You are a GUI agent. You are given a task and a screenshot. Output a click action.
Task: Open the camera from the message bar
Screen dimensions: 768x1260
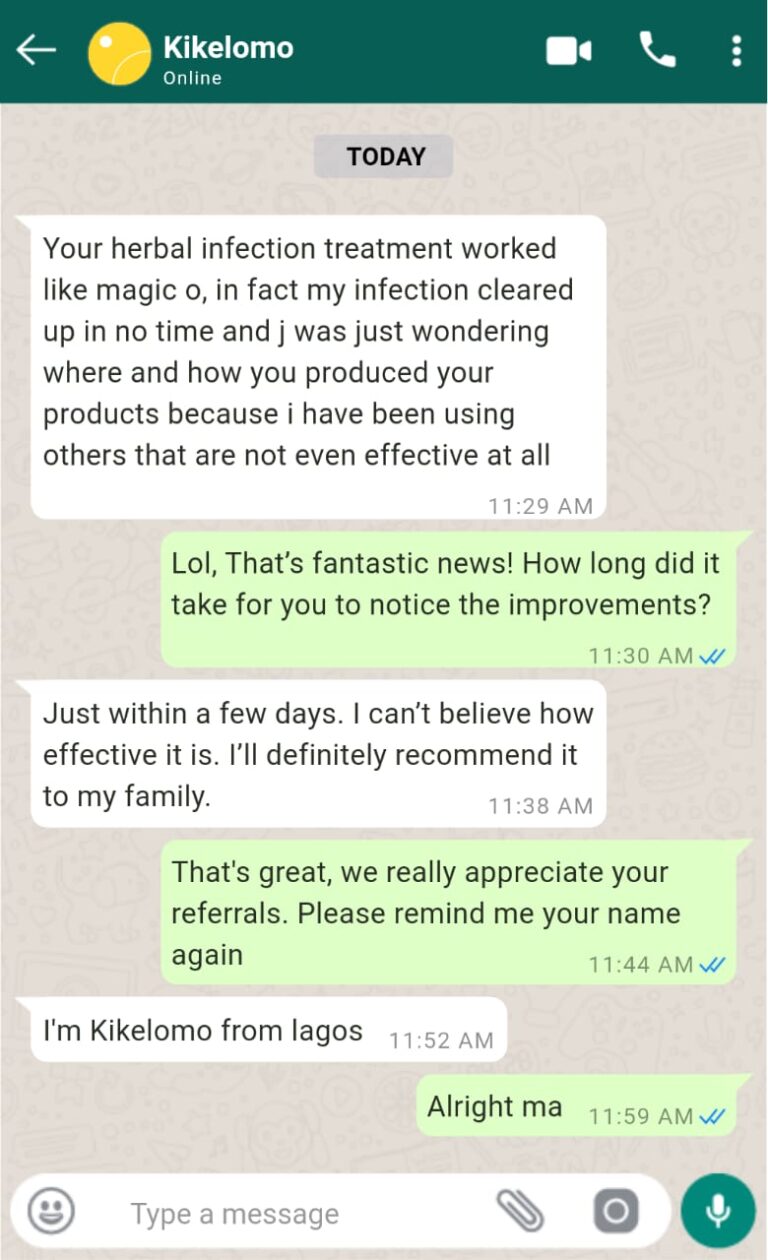616,1212
